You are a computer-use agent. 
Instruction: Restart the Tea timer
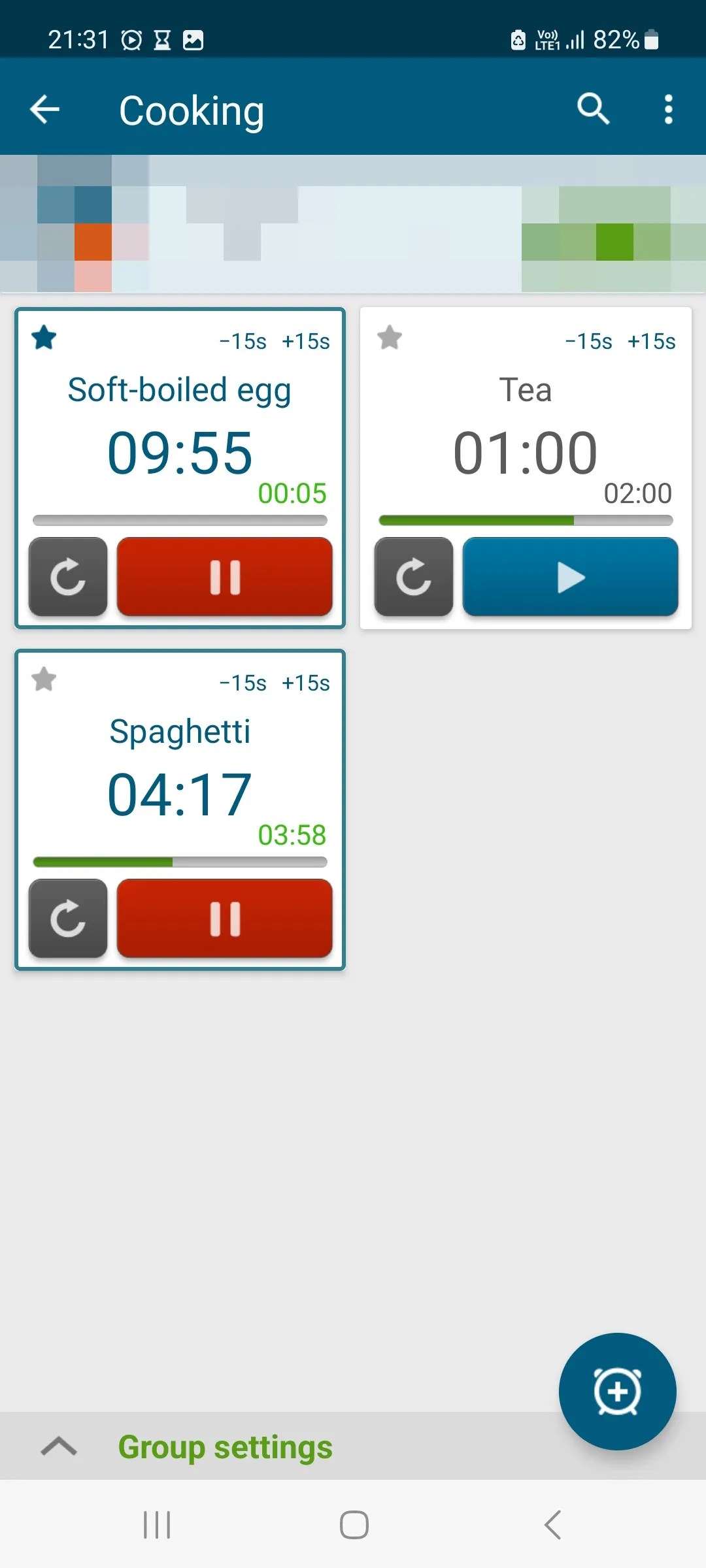413,578
